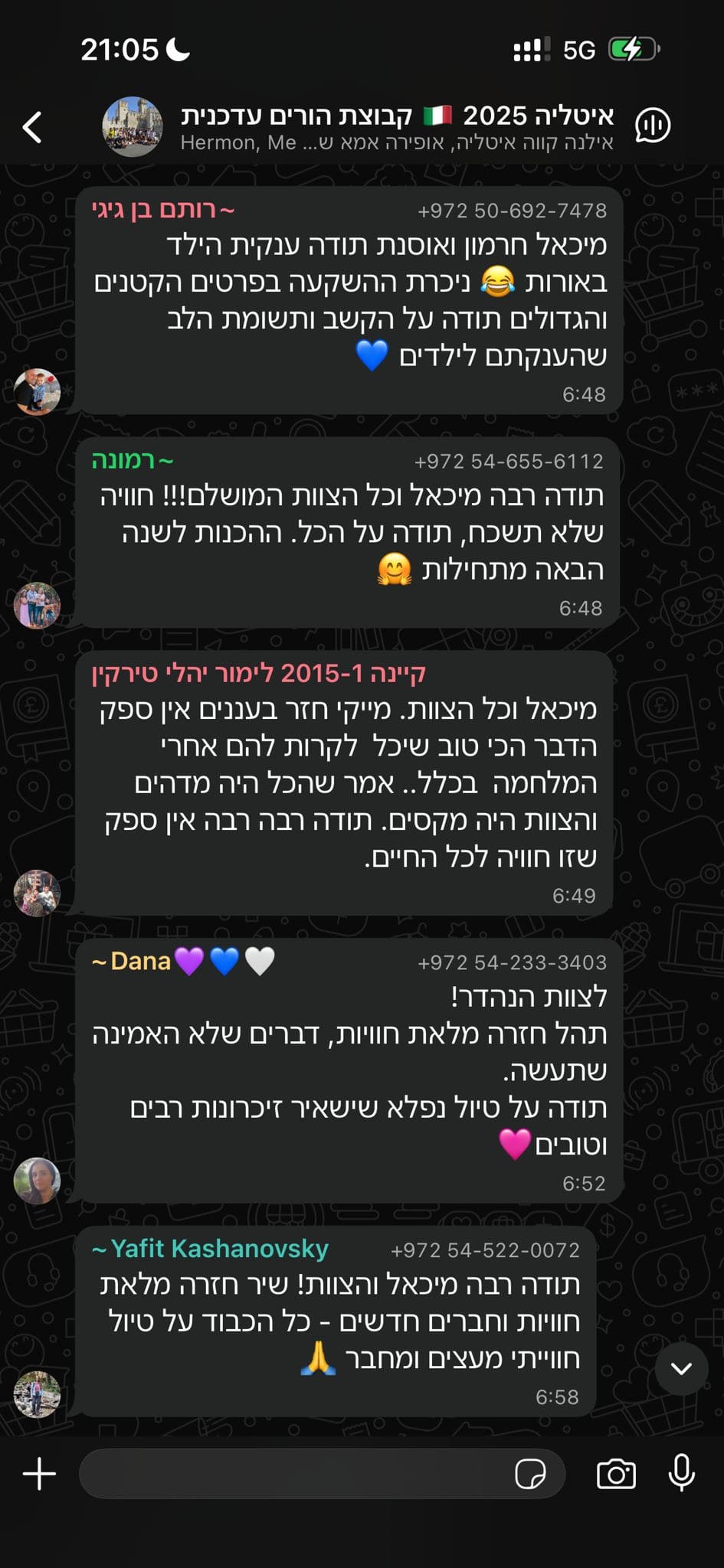Open the camera to take photo
Screen dimensions: 724x1568
pyautogui.click(x=616, y=1474)
